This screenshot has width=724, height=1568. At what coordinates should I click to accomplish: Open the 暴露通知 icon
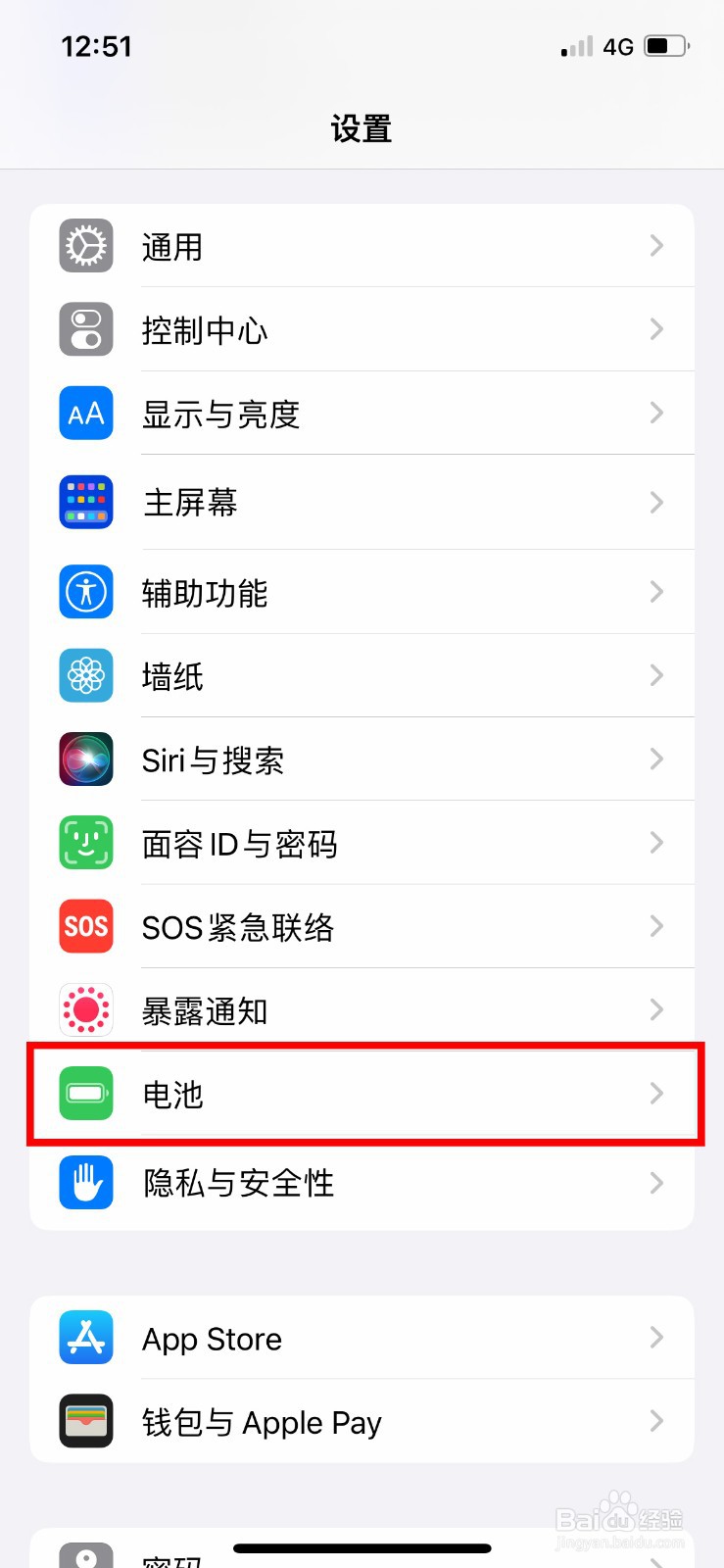pos(86,1010)
